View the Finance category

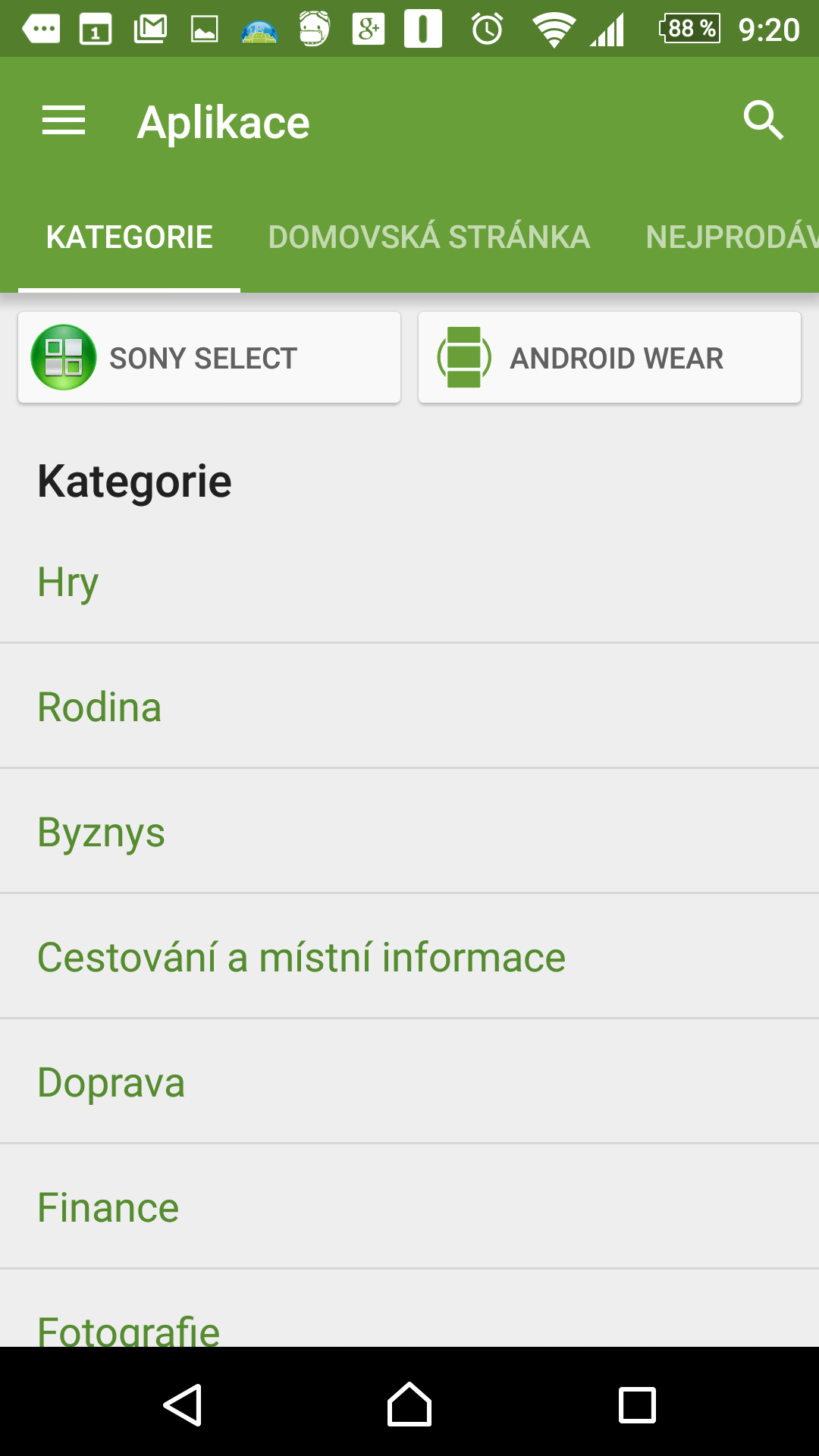[x=409, y=1207]
